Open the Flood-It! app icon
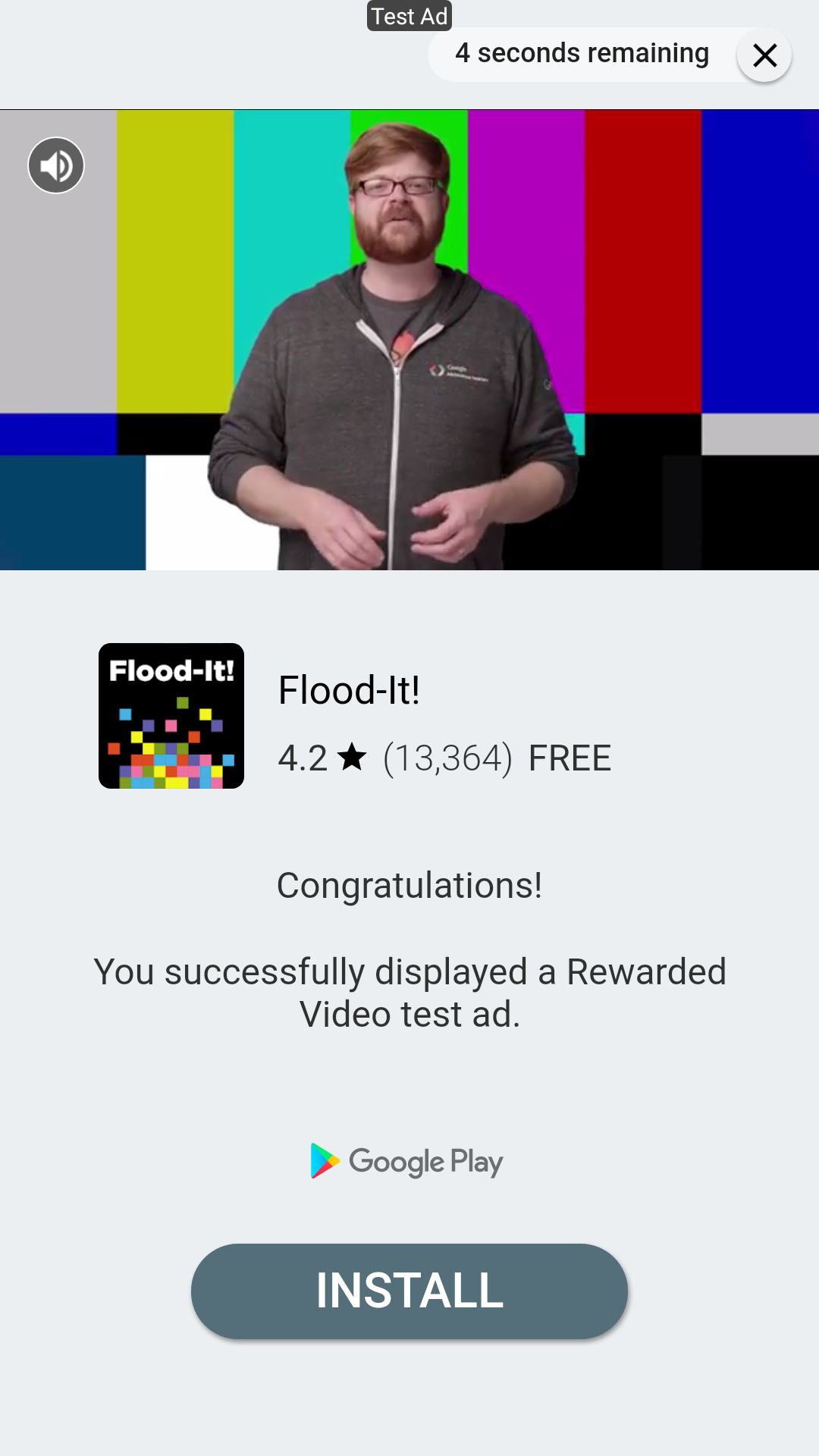This screenshot has height=1456, width=819. pos(171,716)
